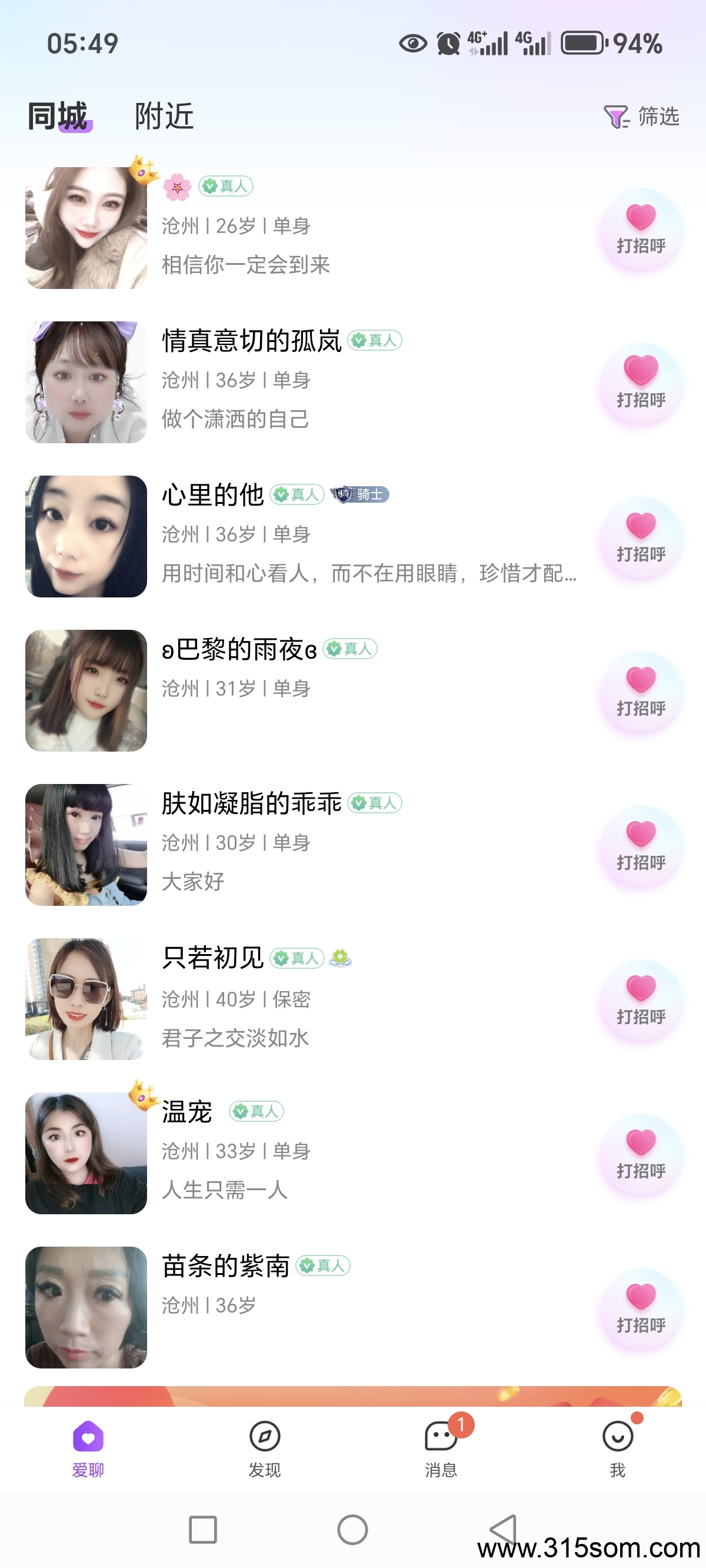Go to the 发现 tab

[265, 1449]
